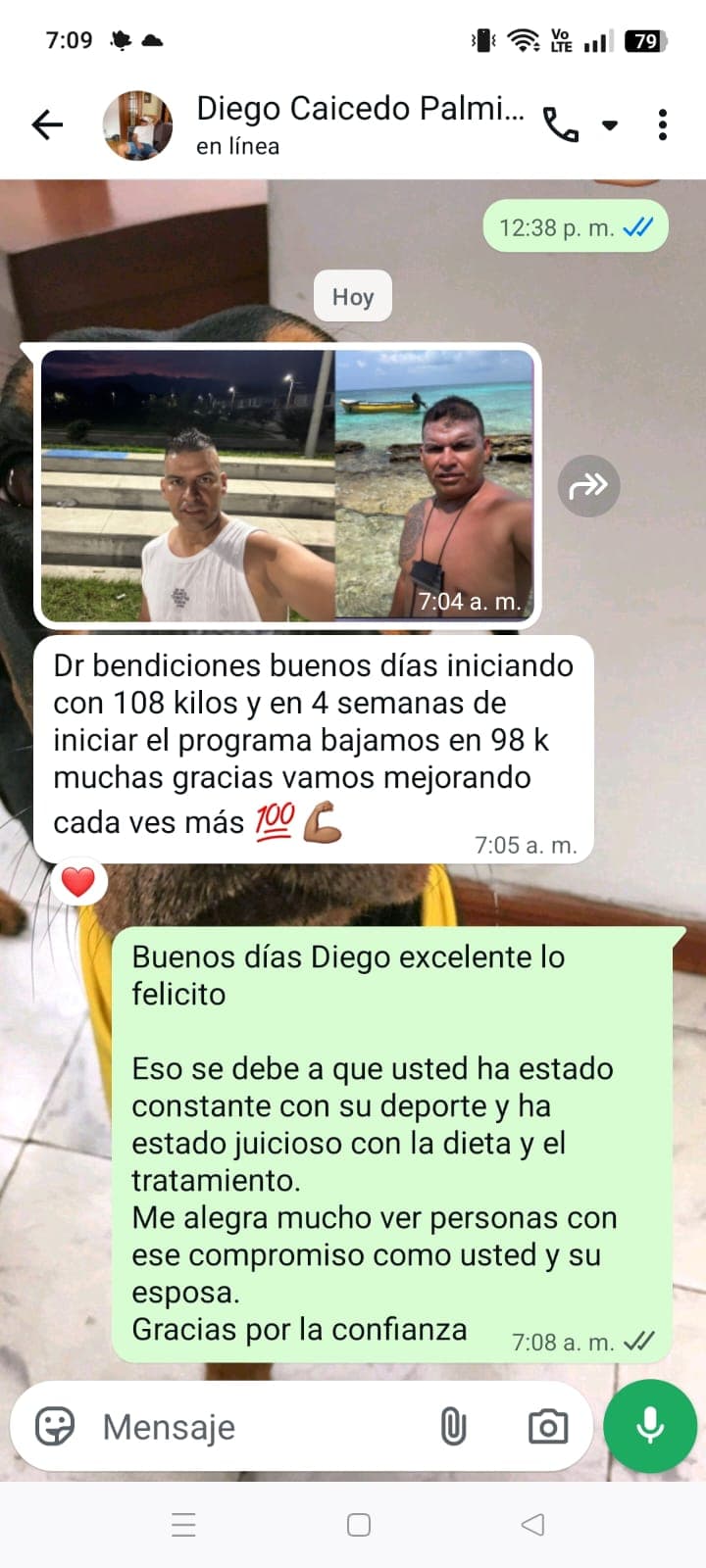Select the attachment paperclip icon
Screen dimensions: 706x1568
click(x=455, y=1426)
